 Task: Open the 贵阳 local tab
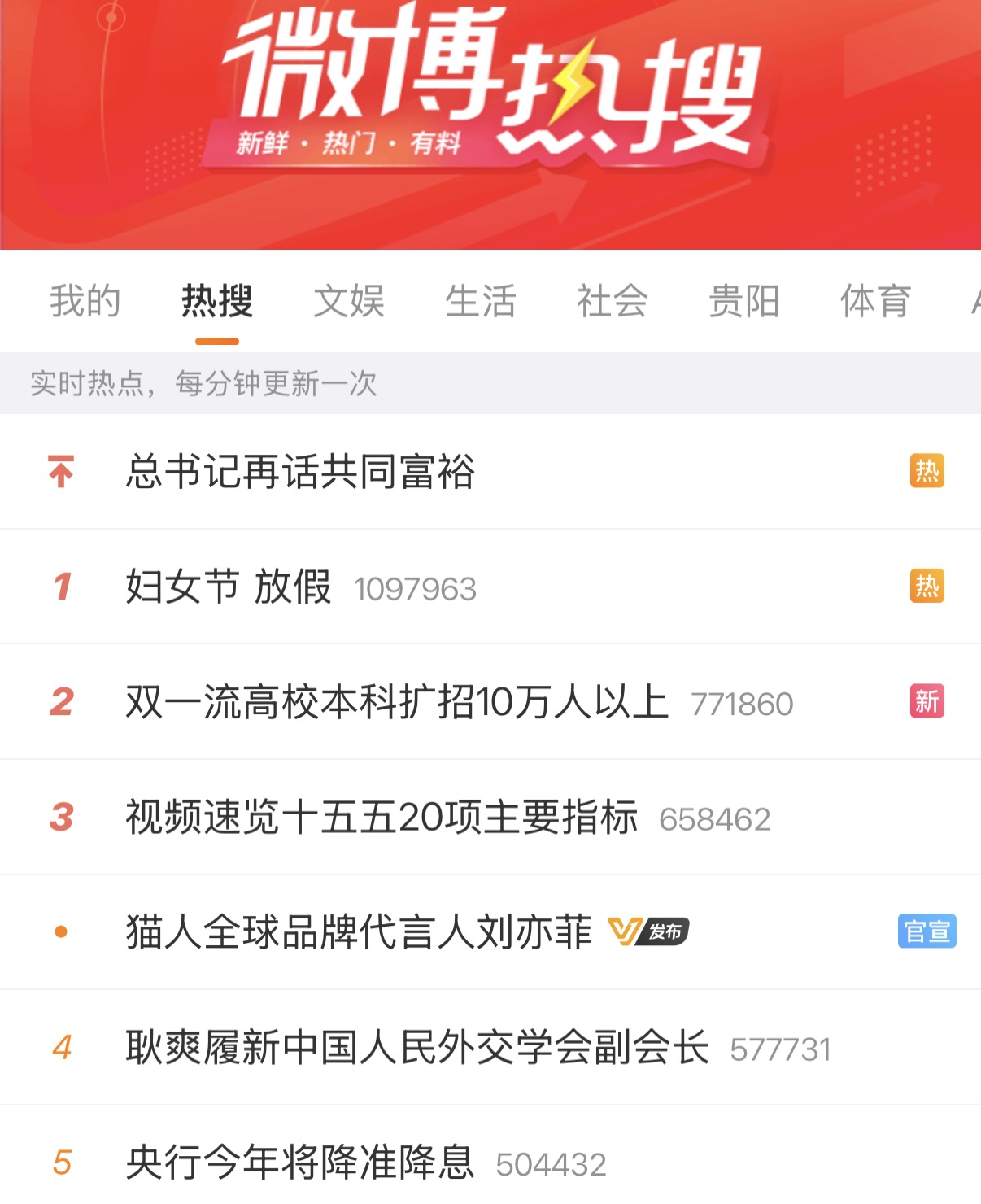(743, 301)
